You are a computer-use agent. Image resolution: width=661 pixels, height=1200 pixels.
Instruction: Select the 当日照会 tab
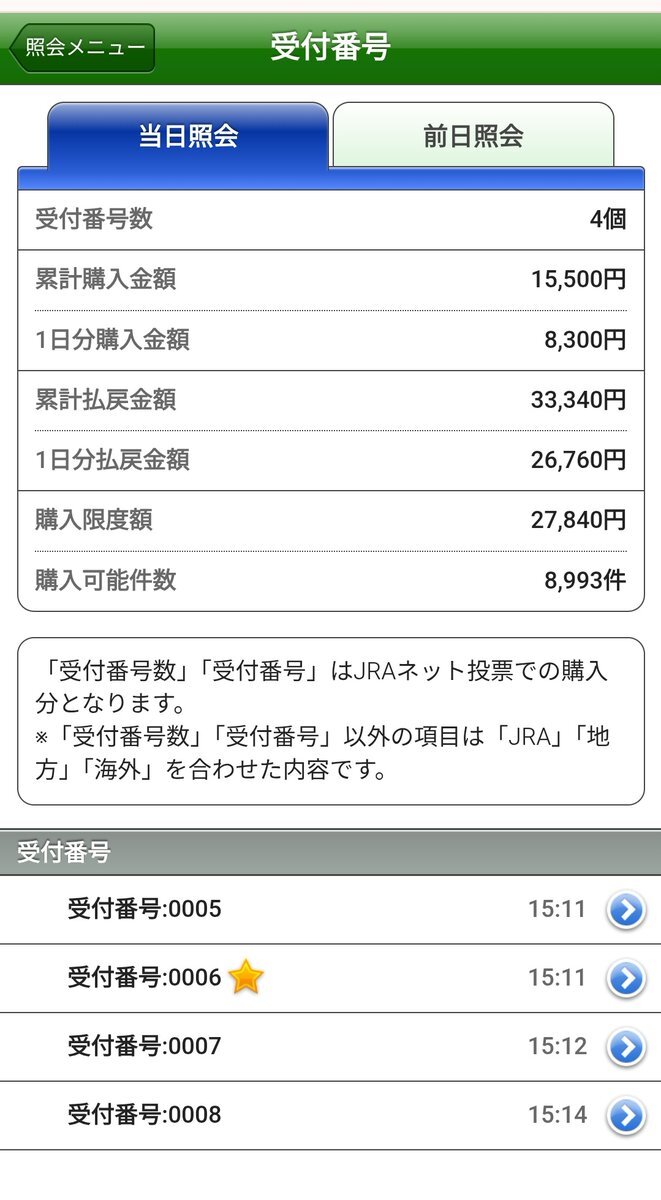[x=188, y=135]
